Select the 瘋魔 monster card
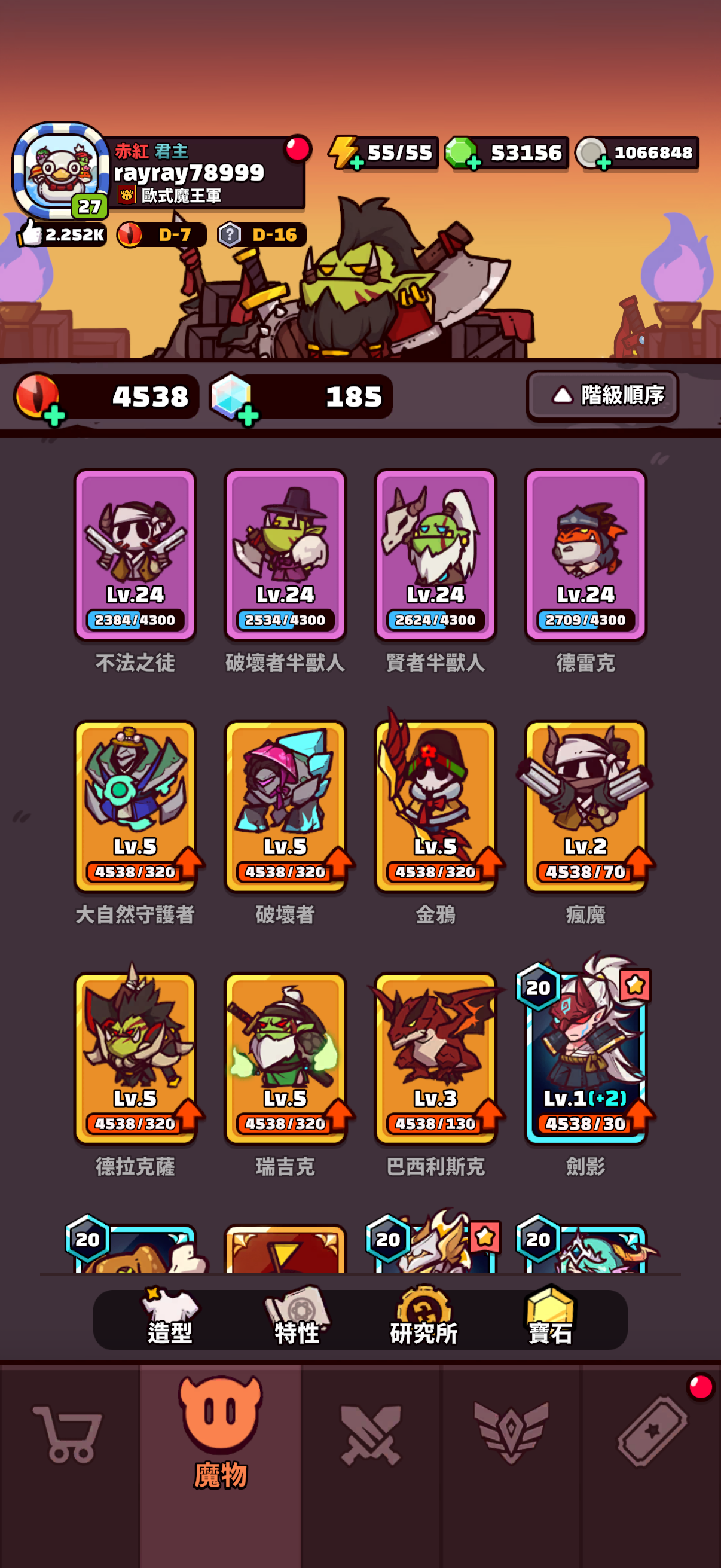721x1568 pixels. [586, 807]
